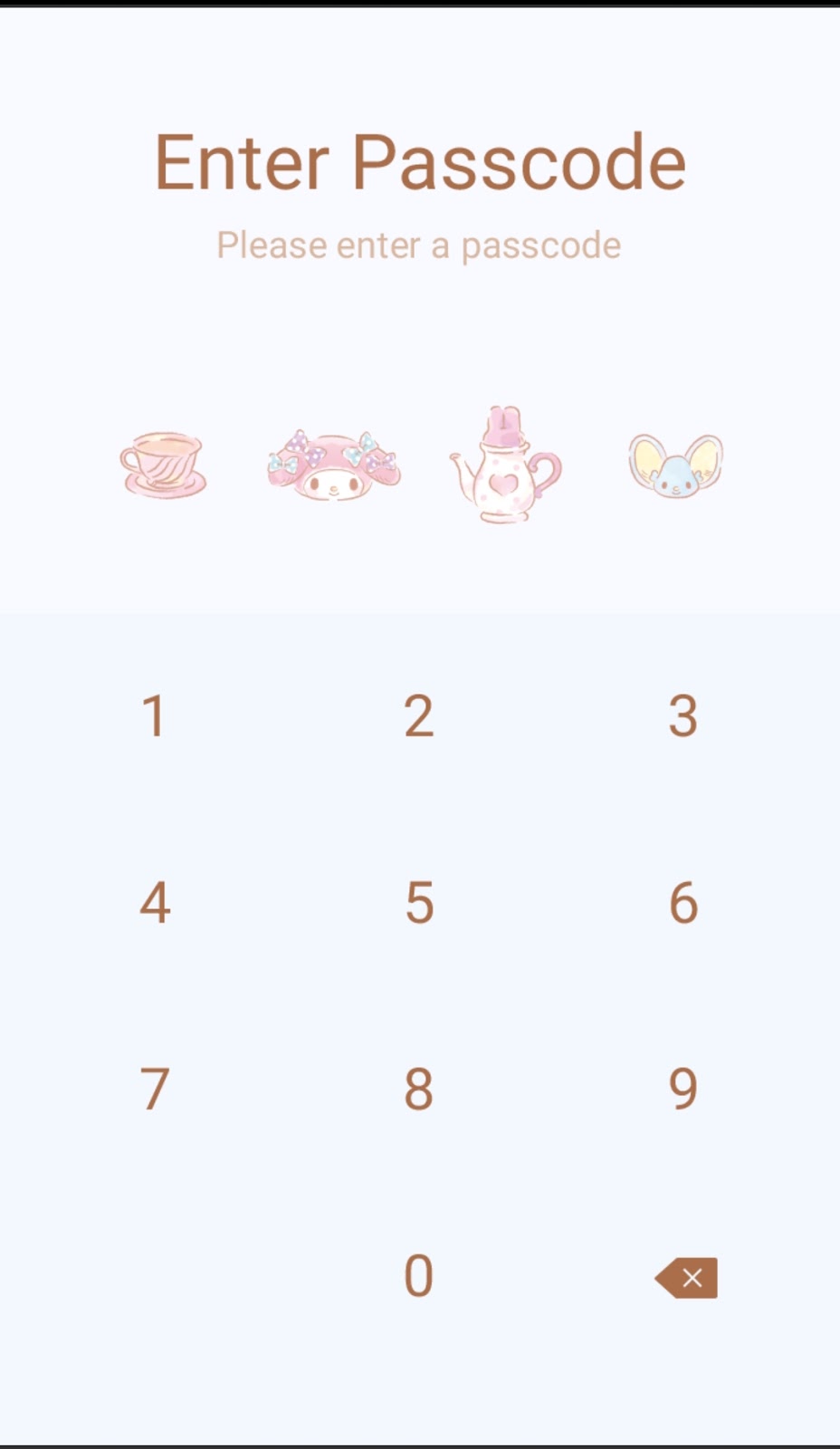Enter digit 9 on the keypad
This screenshot has height=1449, width=840.
coord(682,1089)
